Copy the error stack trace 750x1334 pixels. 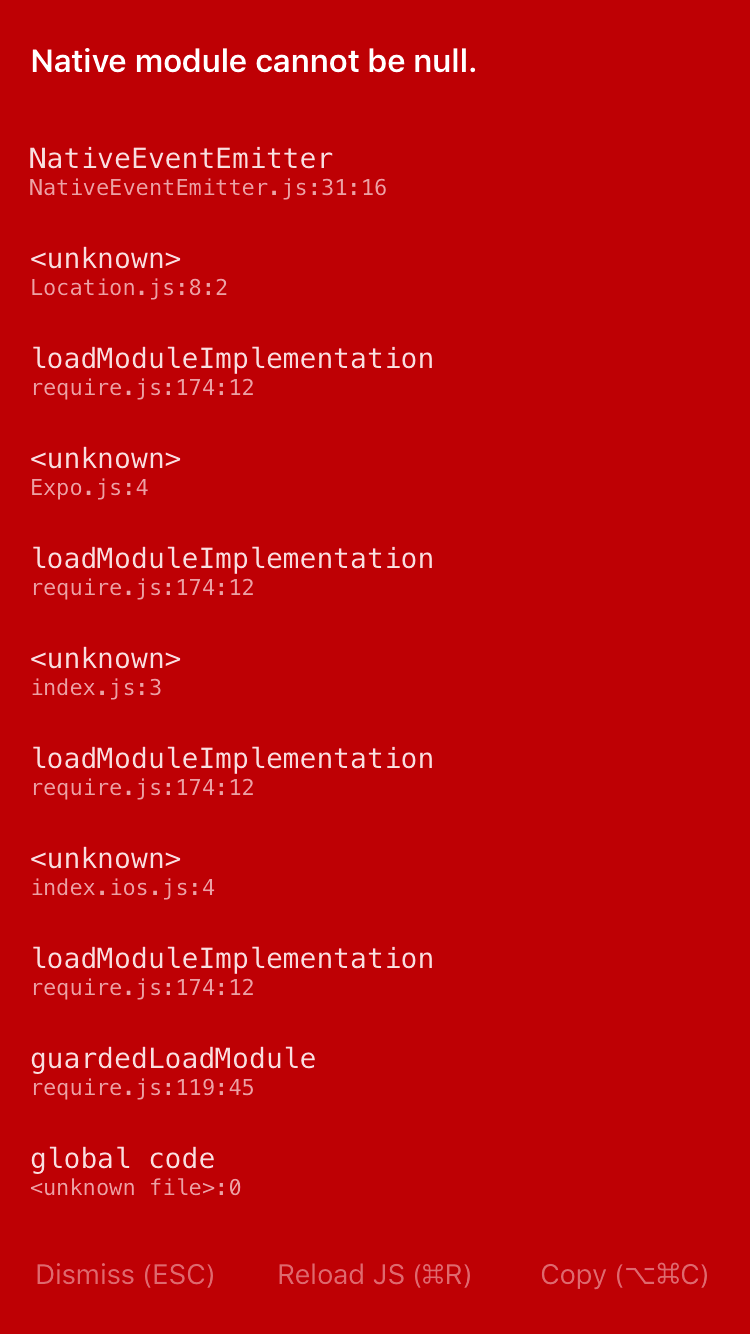pyautogui.click(x=623, y=1274)
